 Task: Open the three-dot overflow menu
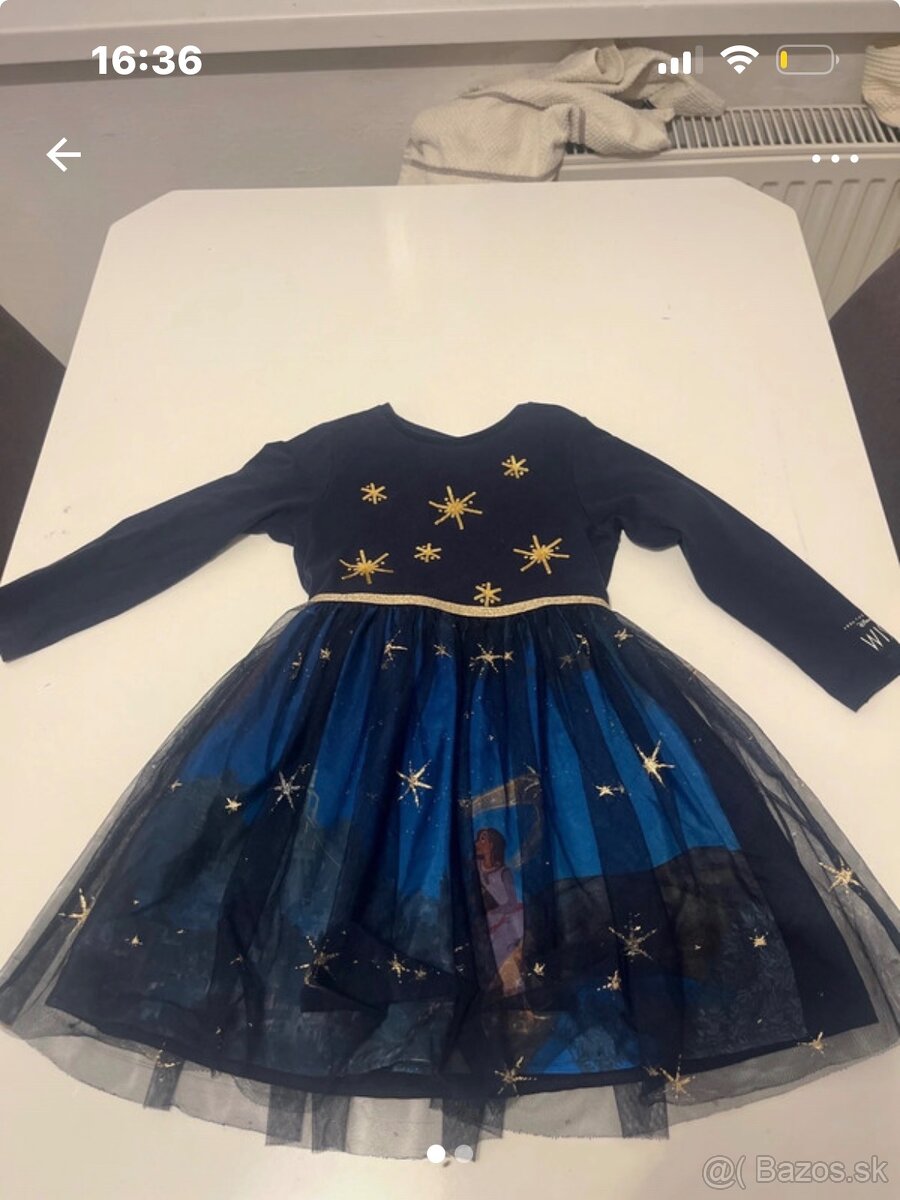834,158
